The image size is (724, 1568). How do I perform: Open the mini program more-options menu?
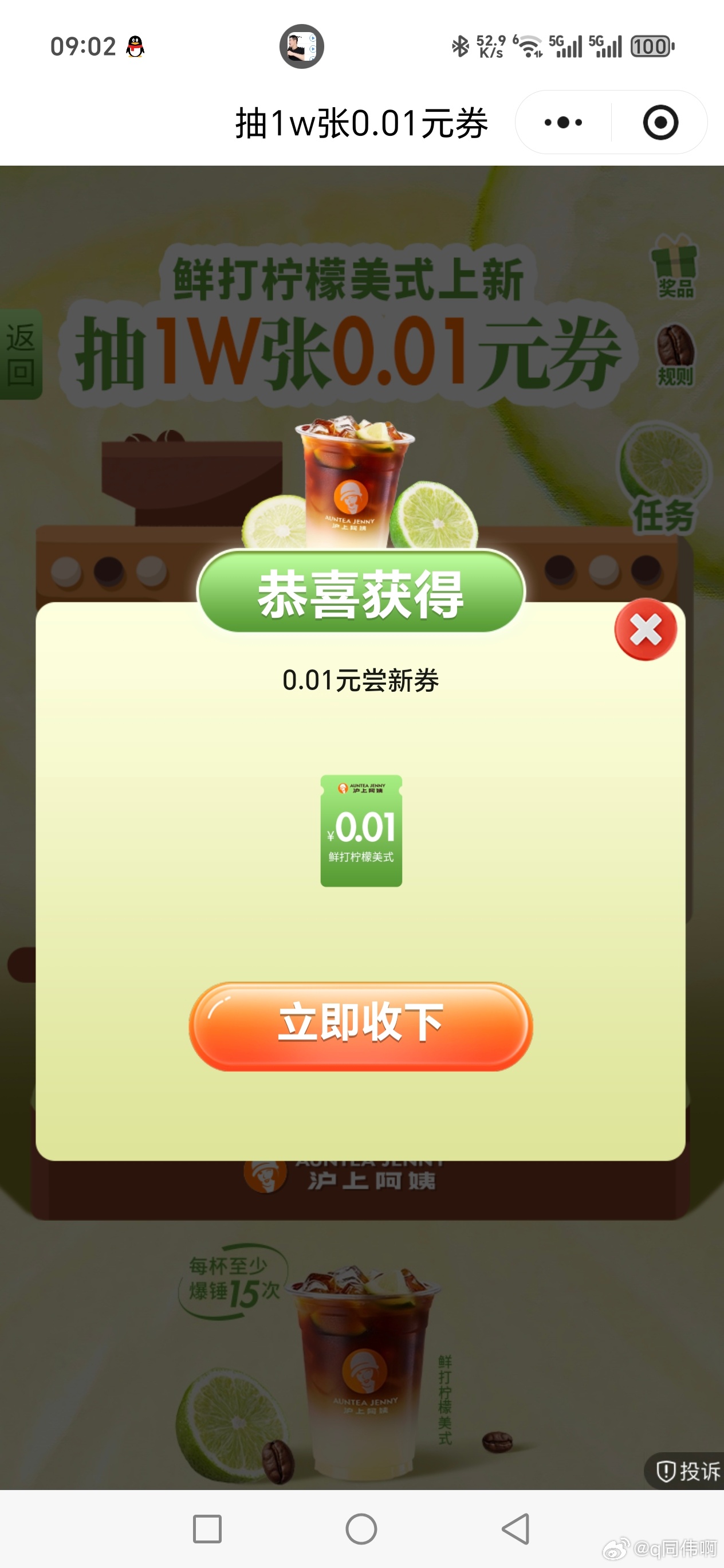point(564,122)
